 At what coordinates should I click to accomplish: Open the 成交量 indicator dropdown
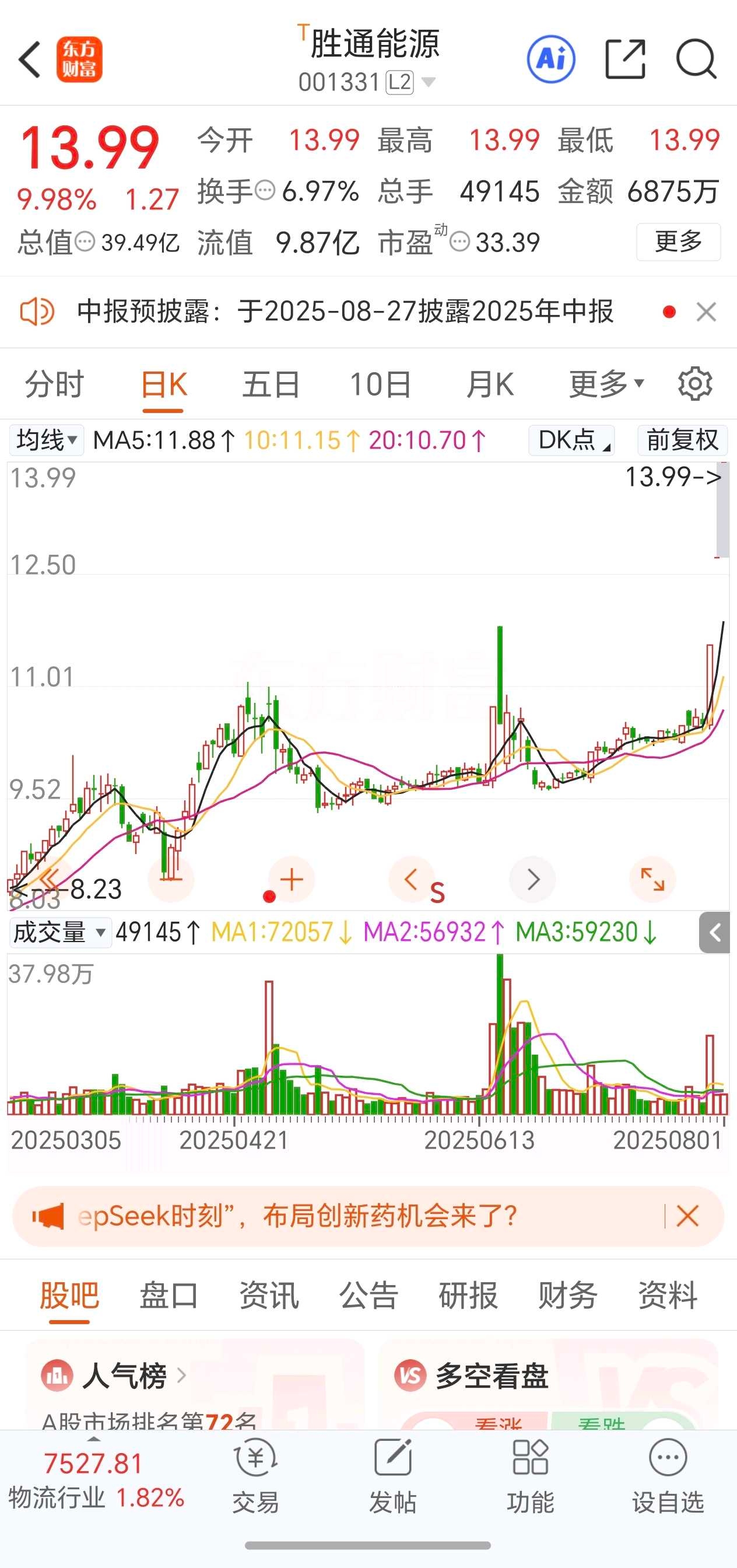coord(60,933)
